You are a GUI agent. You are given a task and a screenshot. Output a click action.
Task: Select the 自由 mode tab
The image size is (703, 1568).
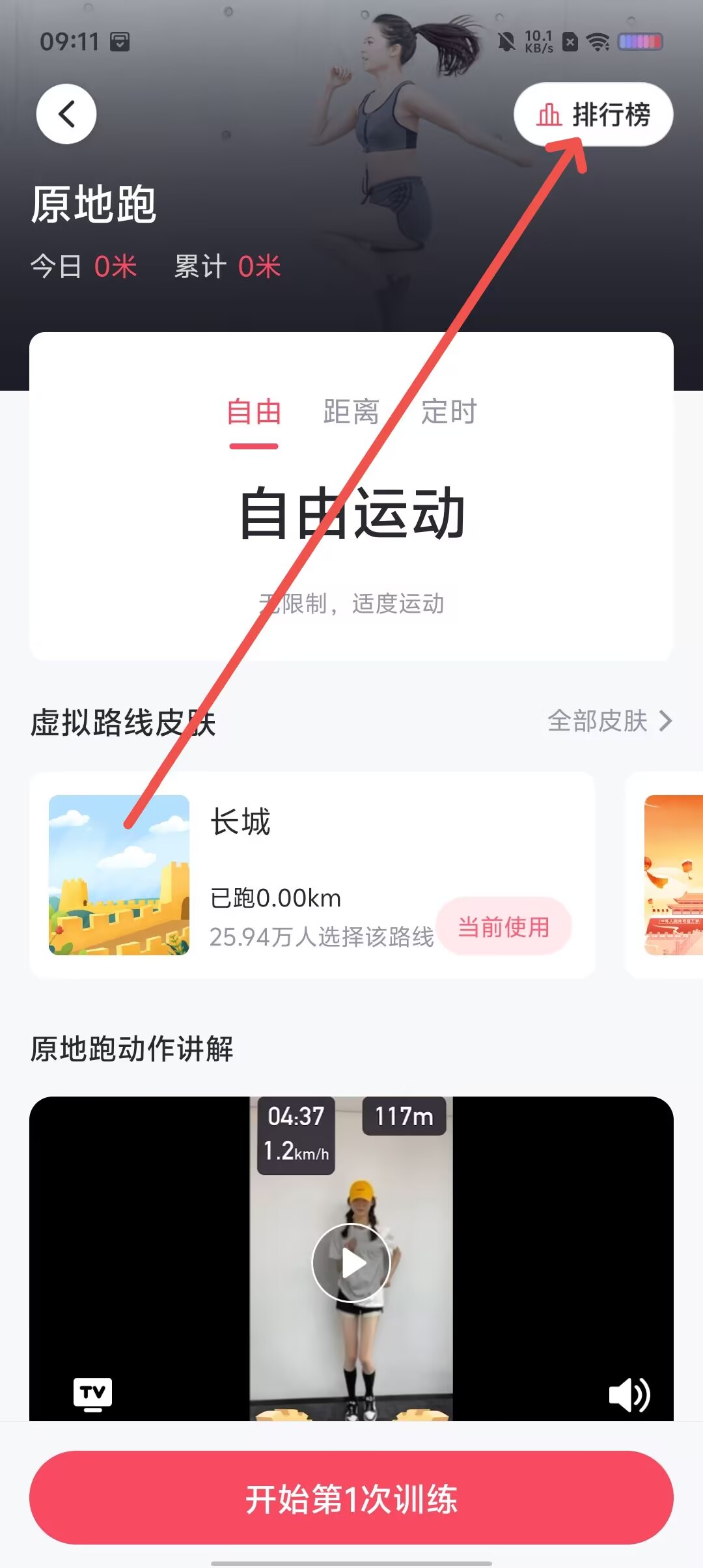coord(254,413)
